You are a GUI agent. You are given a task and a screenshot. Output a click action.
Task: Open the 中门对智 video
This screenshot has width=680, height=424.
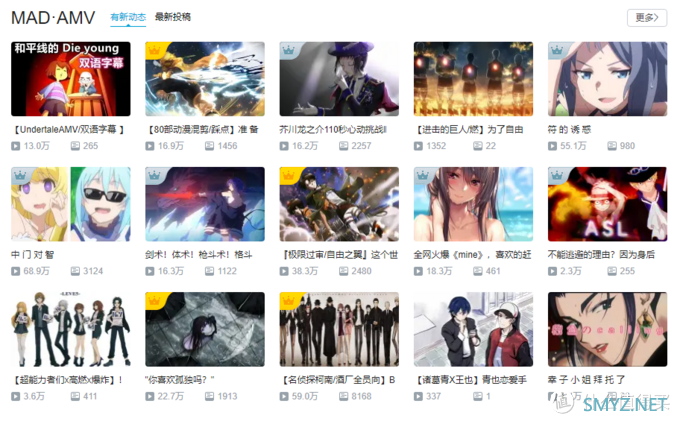point(70,203)
